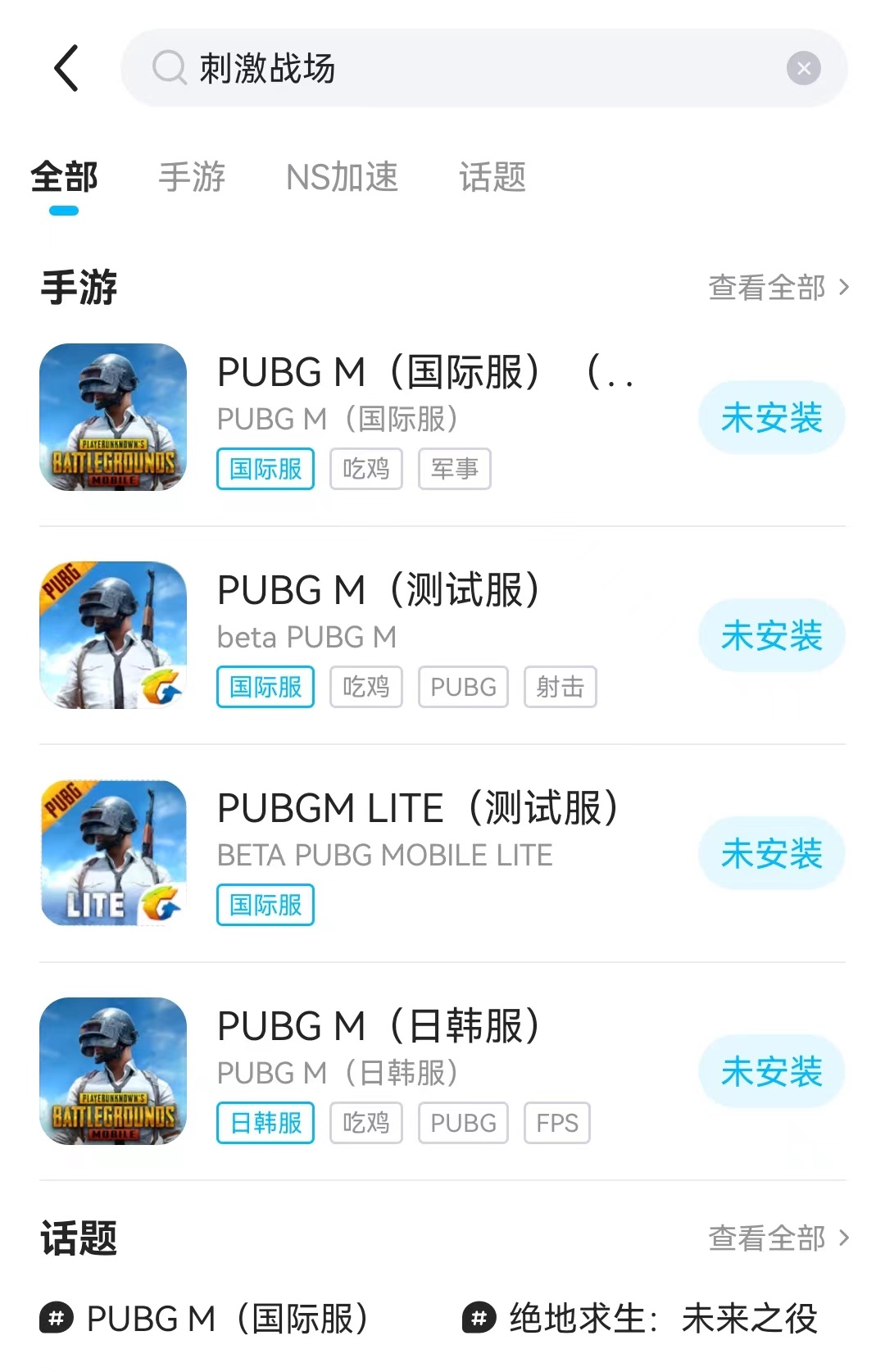Open the topic #绝地求生：未来之役

click(x=641, y=1319)
